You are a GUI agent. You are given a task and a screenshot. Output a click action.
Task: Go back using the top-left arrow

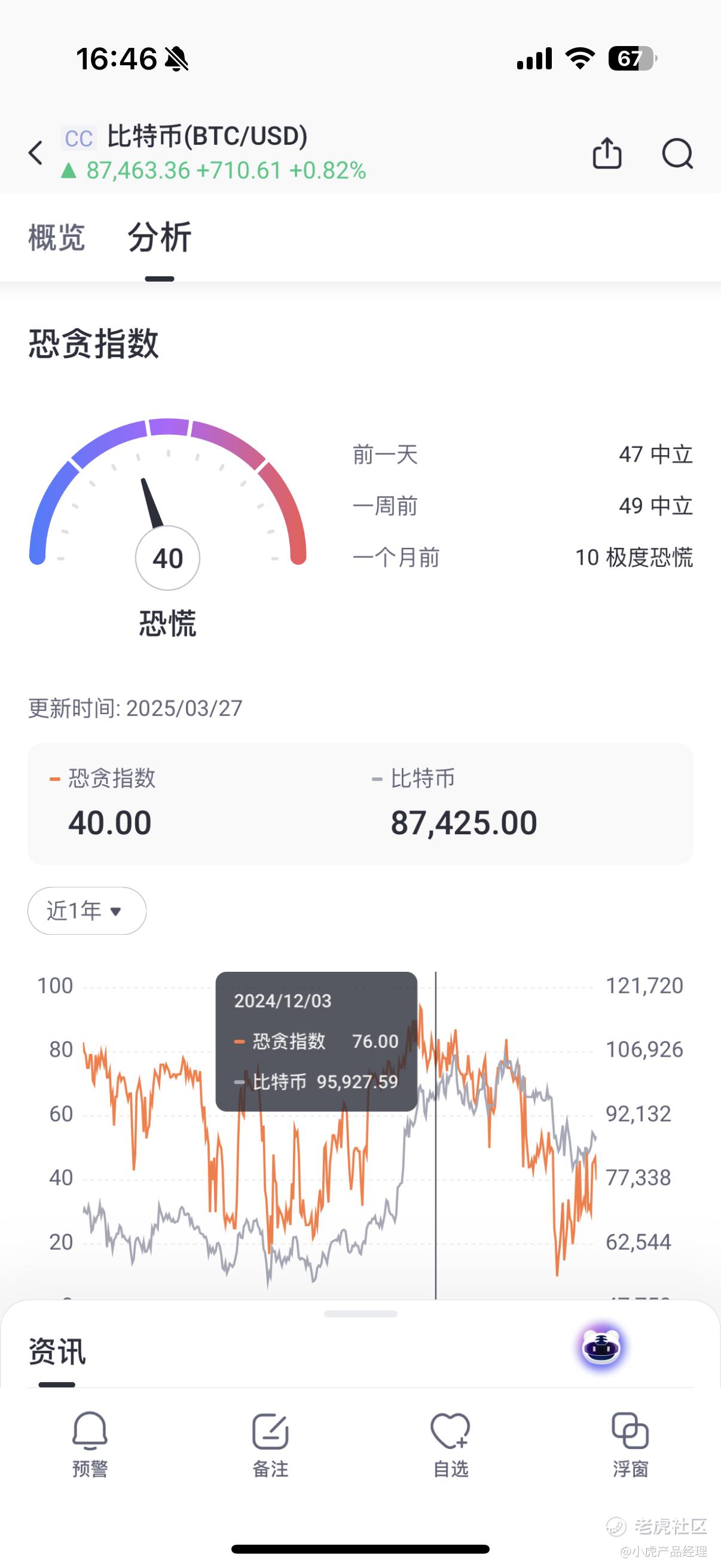point(36,152)
